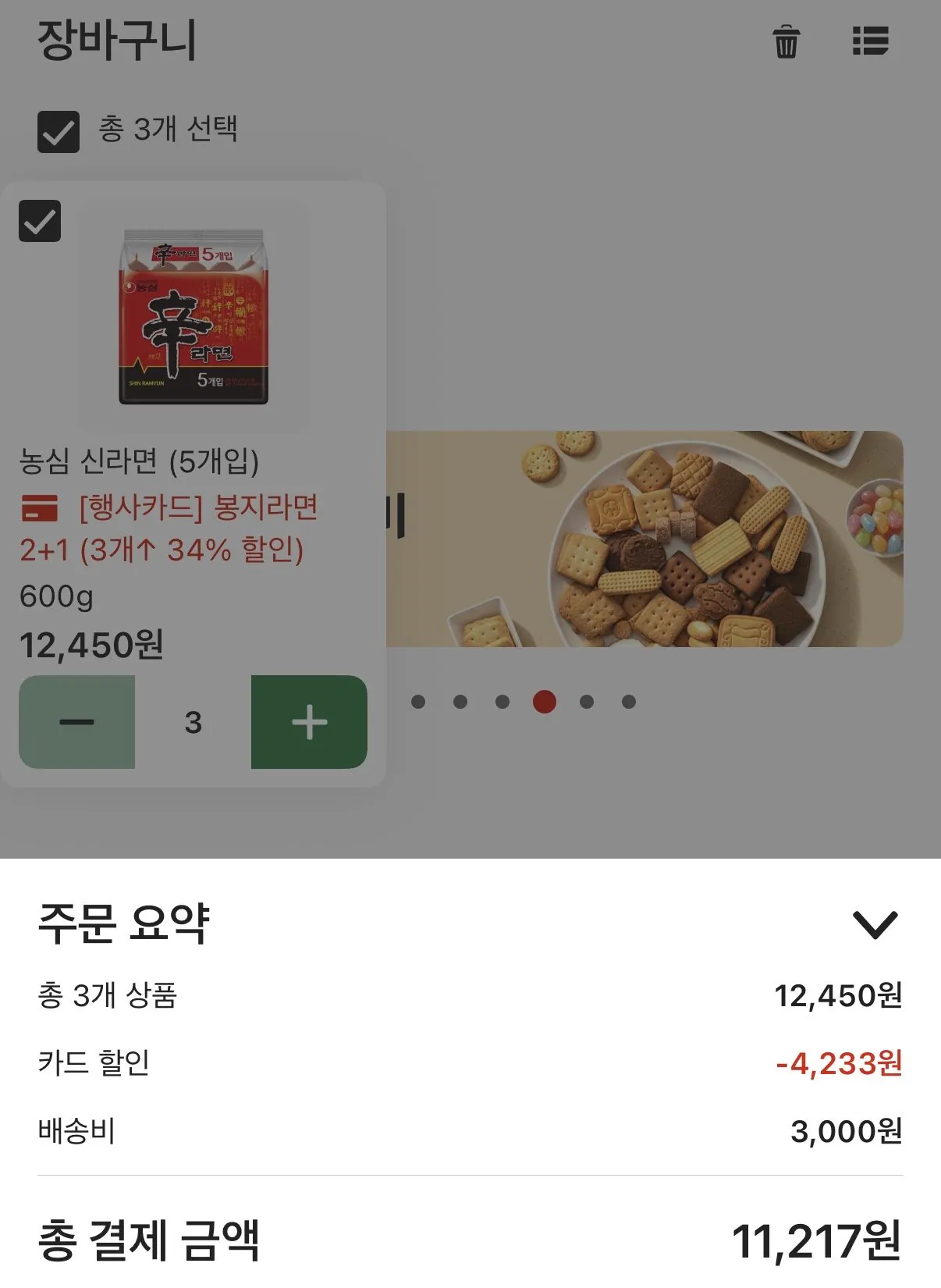Tap the minus button to decrease quantity
The width and height of the screenshot is (941, 1288).
(x=76, y=720)
